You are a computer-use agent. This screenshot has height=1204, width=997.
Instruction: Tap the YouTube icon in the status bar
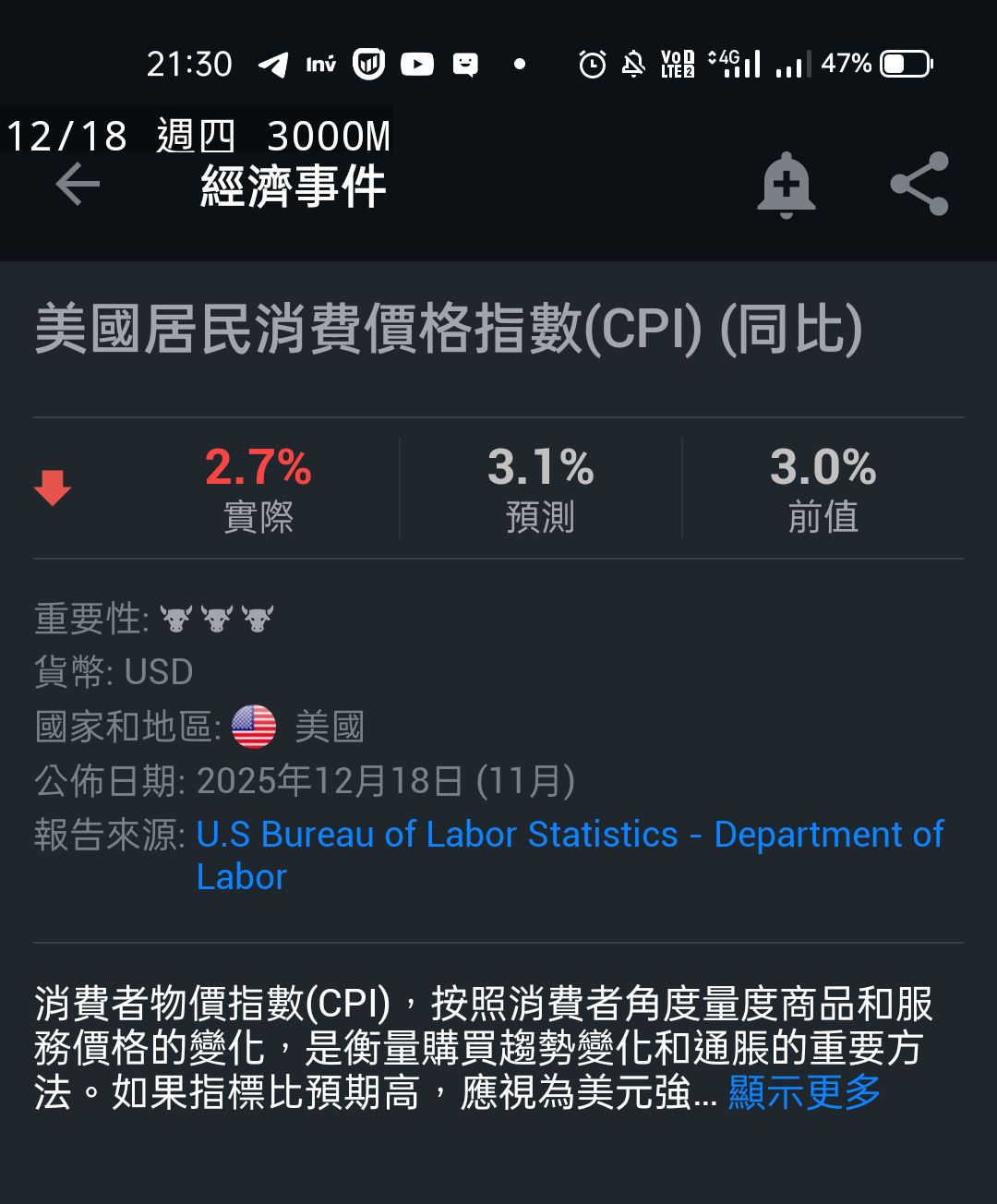pyautogui.click(x=418, y=64)
